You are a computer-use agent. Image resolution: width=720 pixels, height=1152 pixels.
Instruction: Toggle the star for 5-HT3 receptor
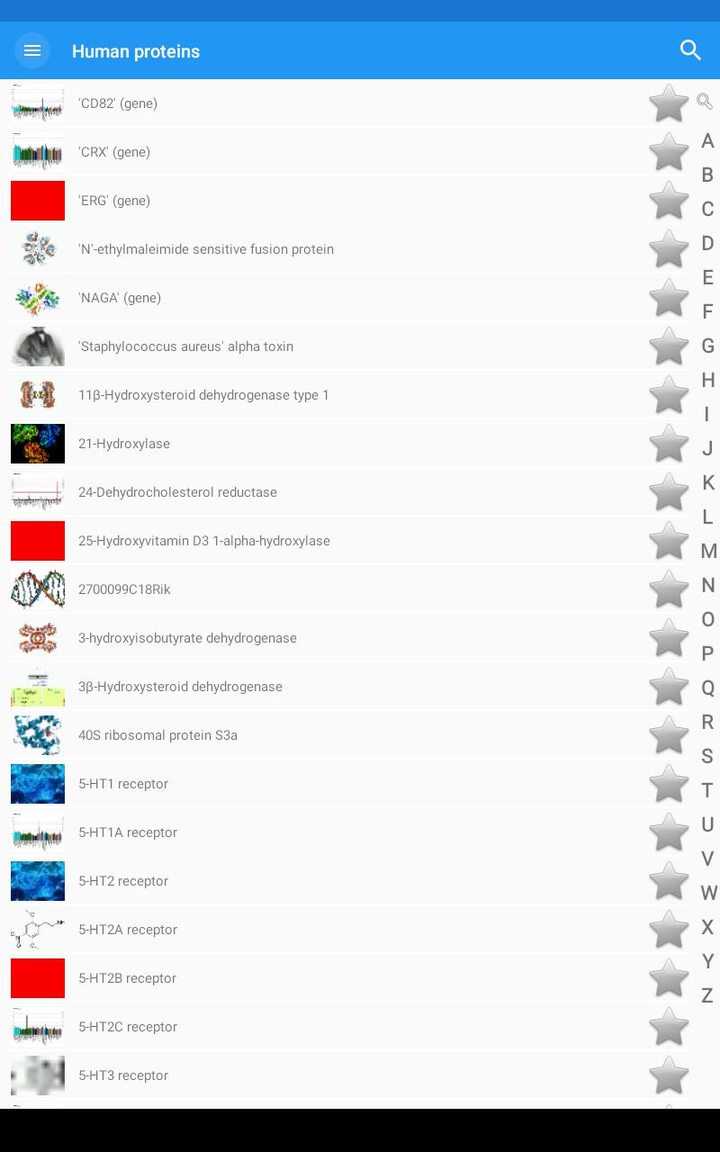(668, 1075)
